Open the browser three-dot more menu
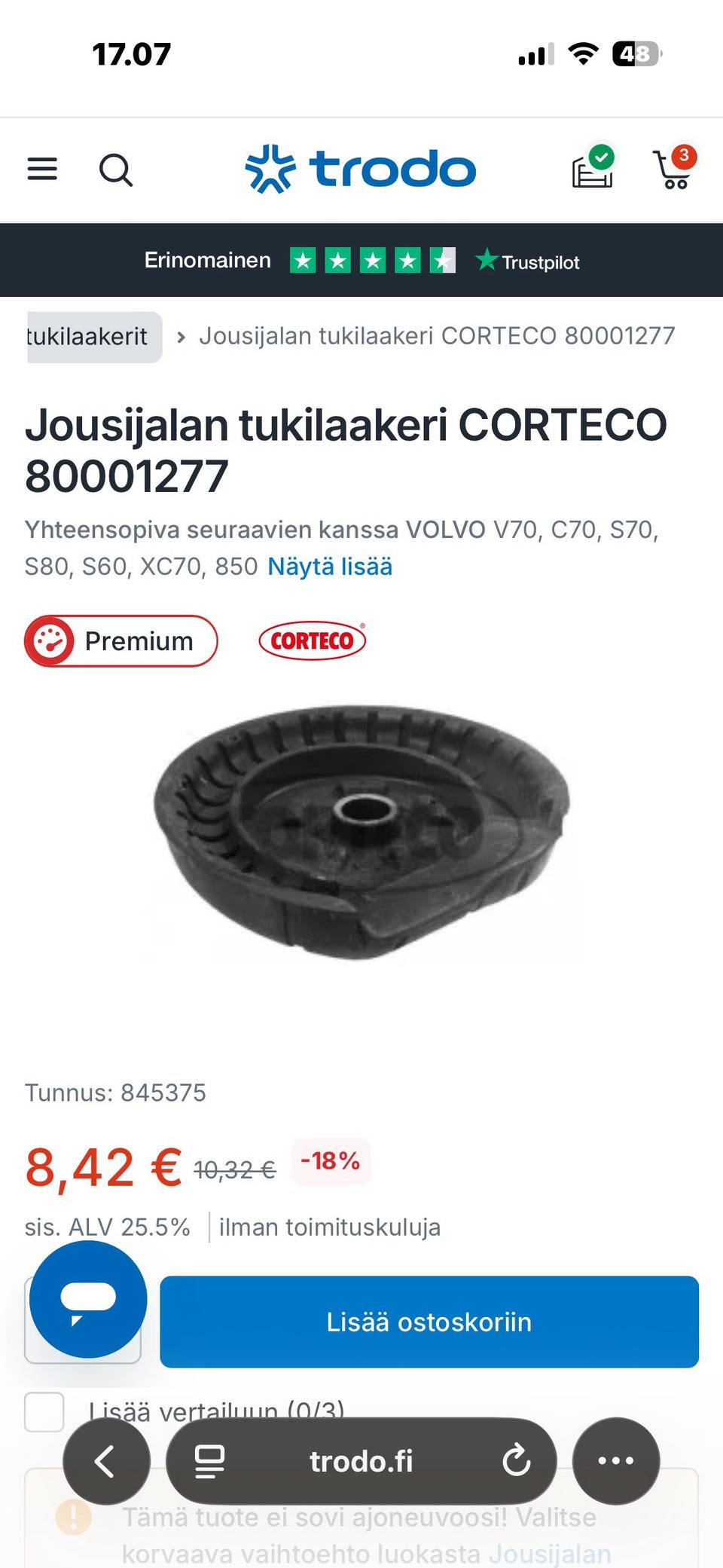The height and width of the screenshot is (1568, 723). tap(616, 1461)
